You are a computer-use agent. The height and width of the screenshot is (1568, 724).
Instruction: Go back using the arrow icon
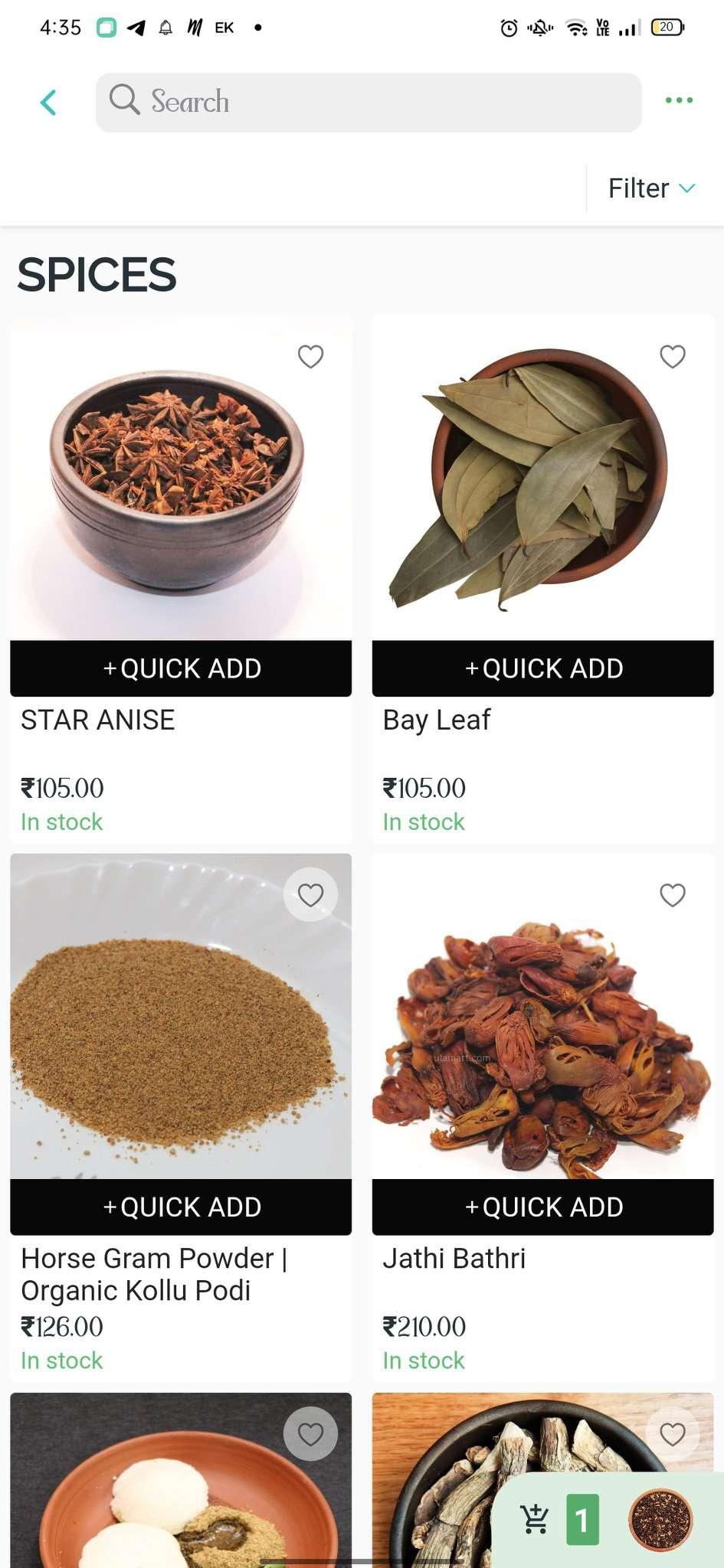click(x=48, y=102)
